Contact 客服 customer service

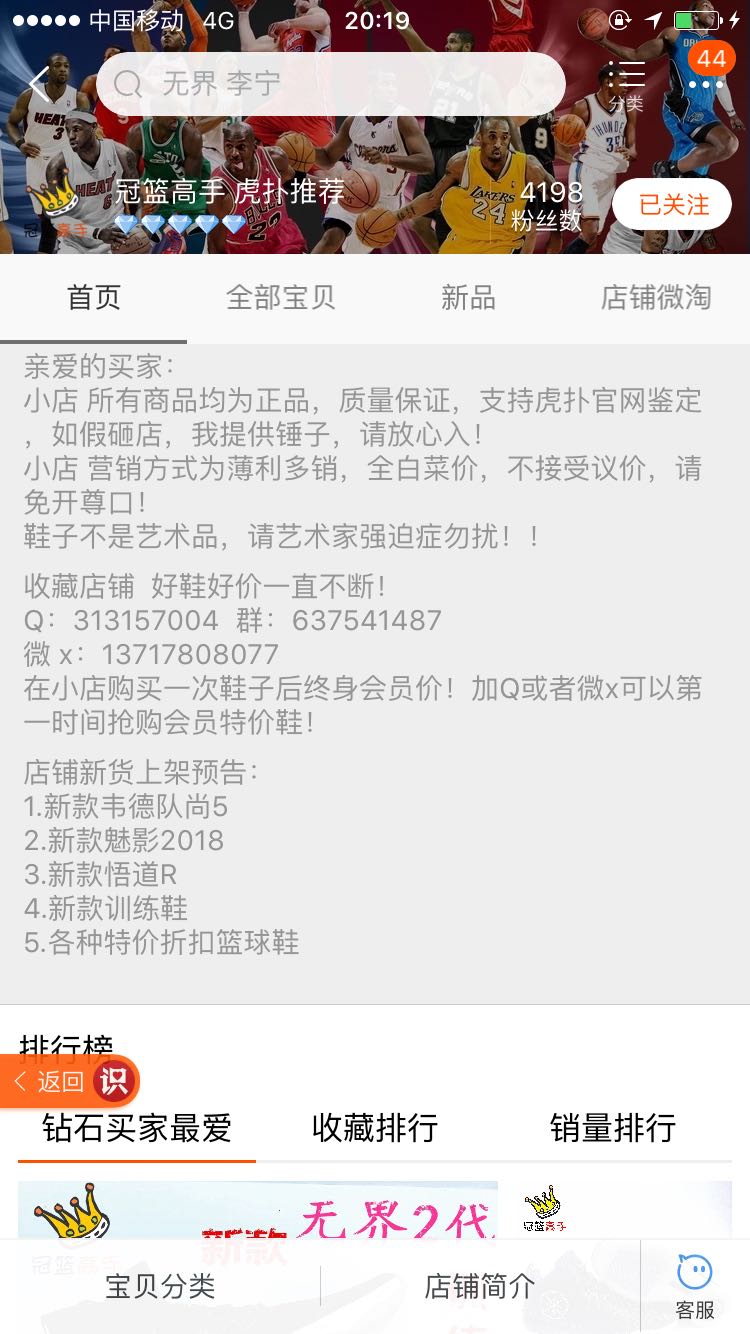(x=695, y=1286)
